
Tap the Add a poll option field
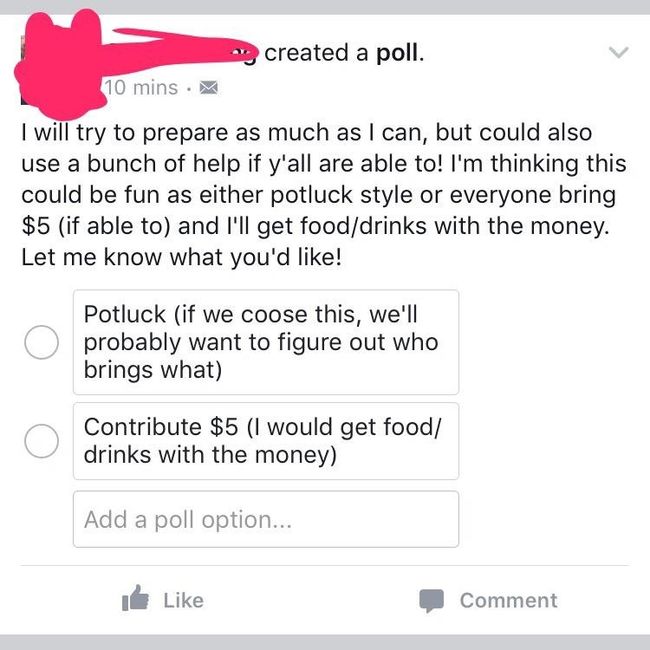265,519
